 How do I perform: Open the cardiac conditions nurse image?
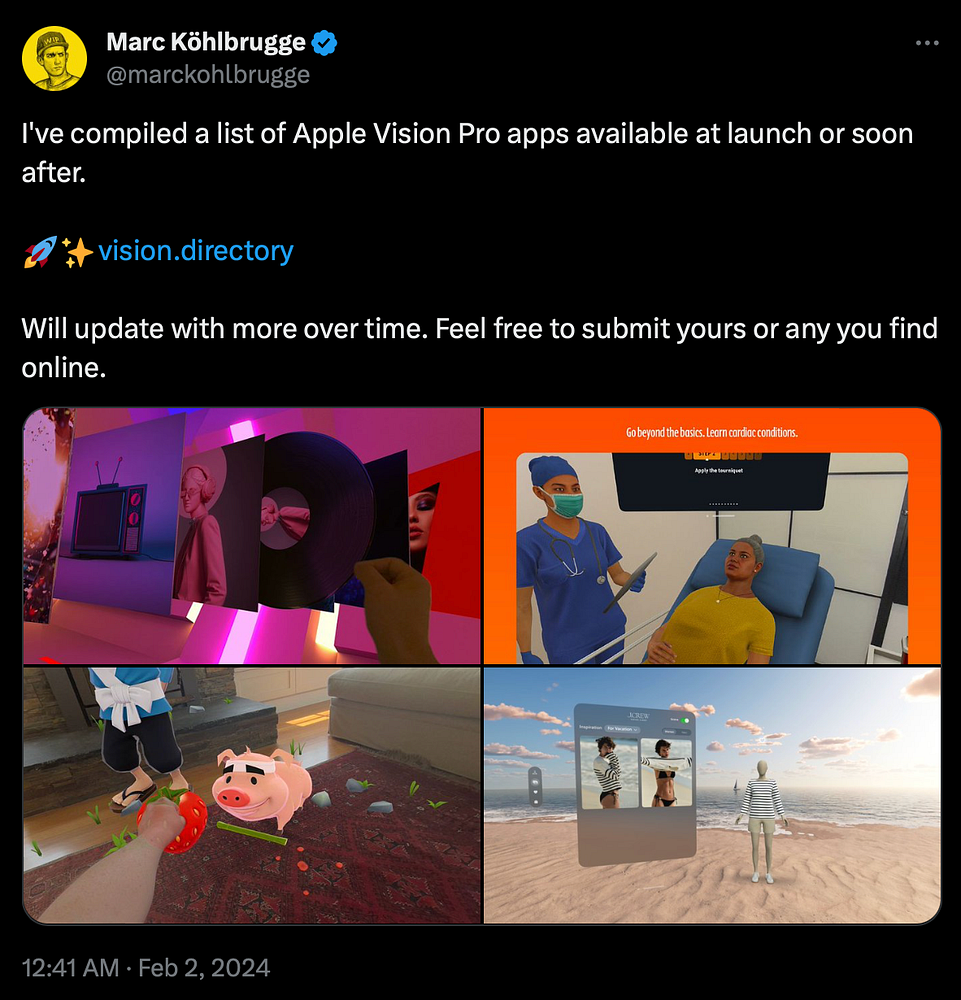712,536
